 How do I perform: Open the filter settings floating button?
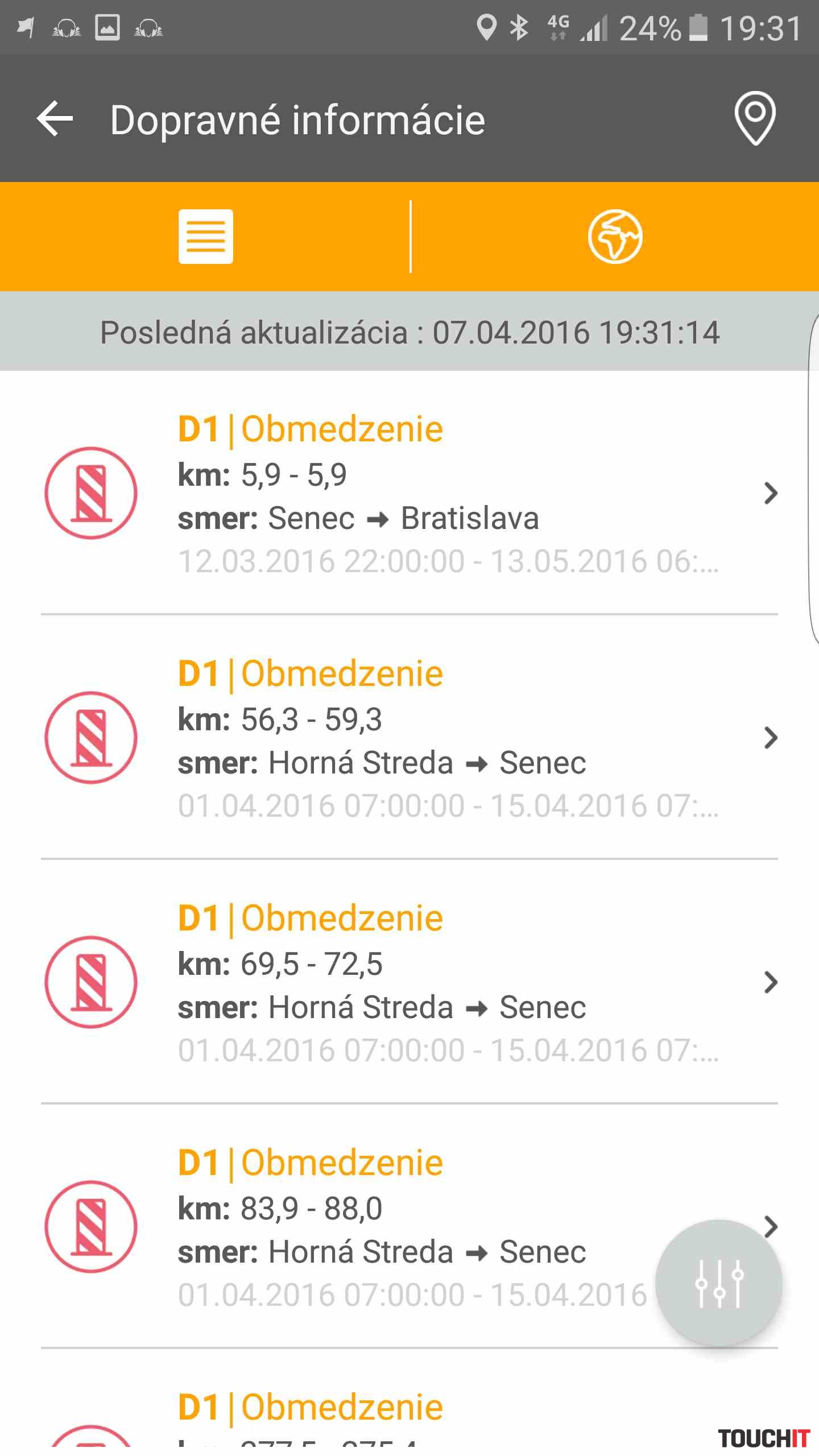click(x=719, y=1283)
